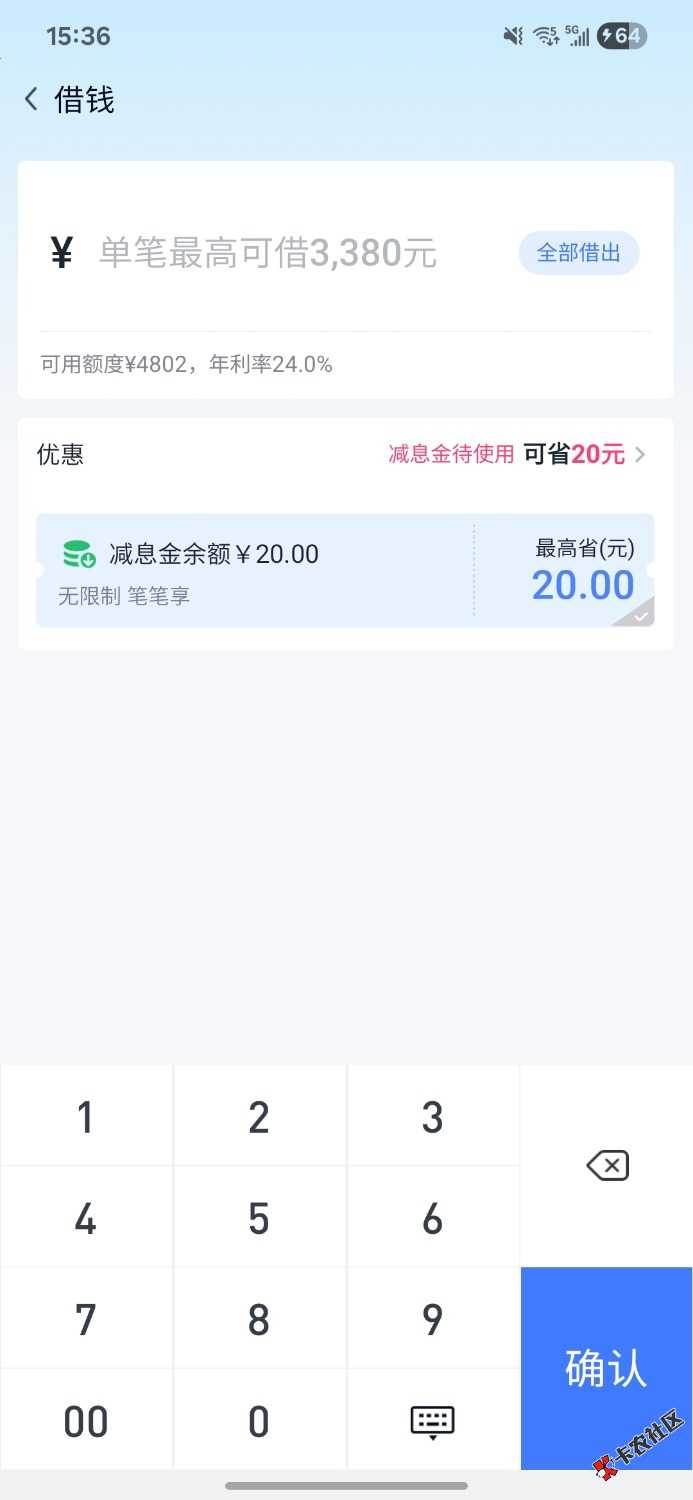Tap the blue 确认 button

tap(606, 1368)
